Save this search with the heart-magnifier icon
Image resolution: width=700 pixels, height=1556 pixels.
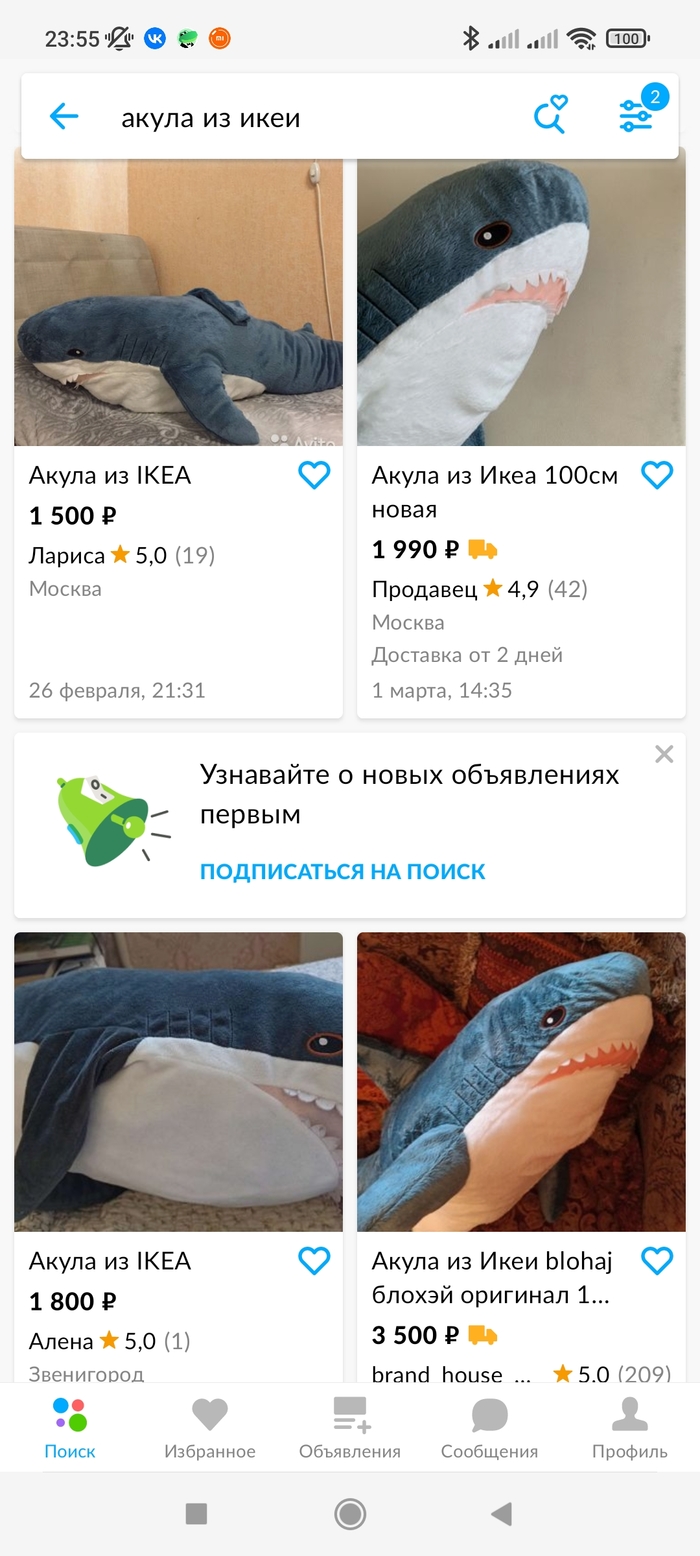coord(550,116)
